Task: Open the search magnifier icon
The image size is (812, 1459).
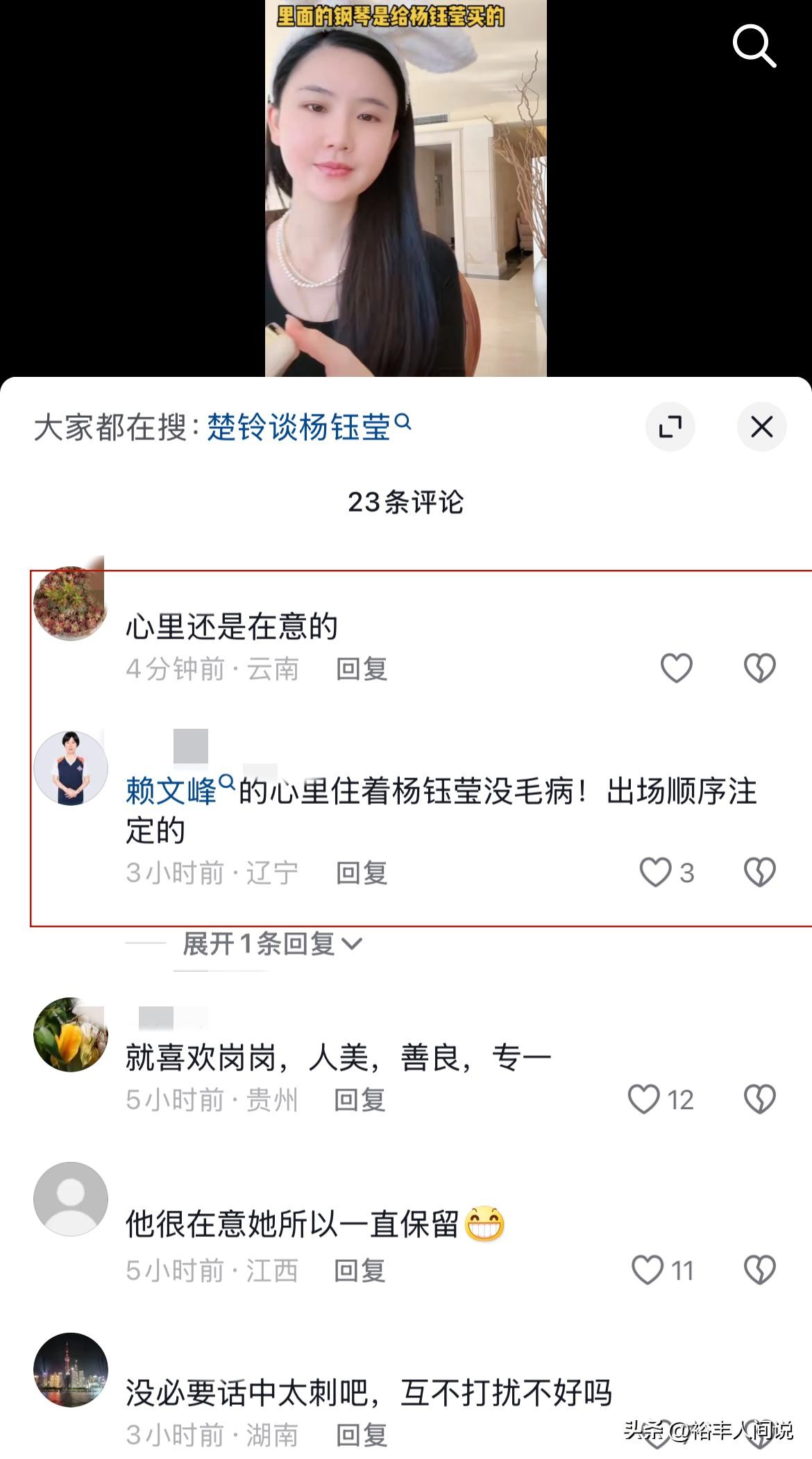Action: [x=754, y=46]
